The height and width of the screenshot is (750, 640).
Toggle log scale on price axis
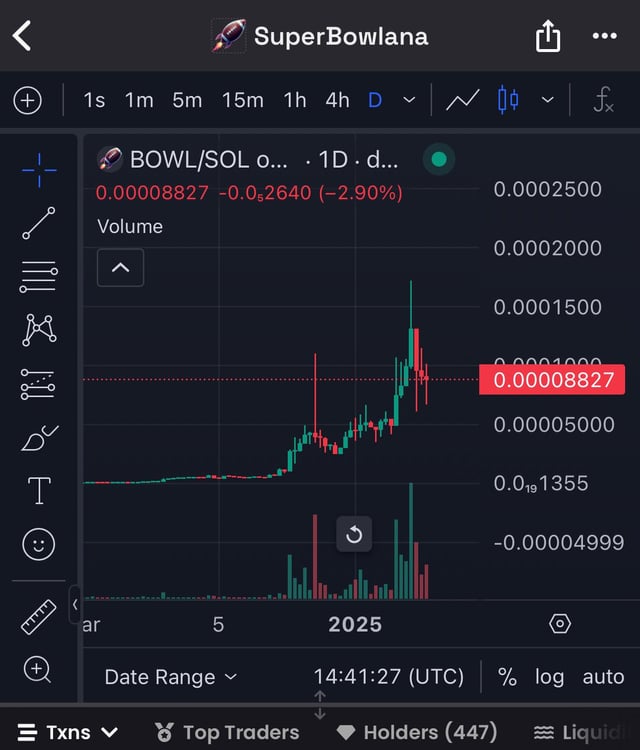click(549, 677)
